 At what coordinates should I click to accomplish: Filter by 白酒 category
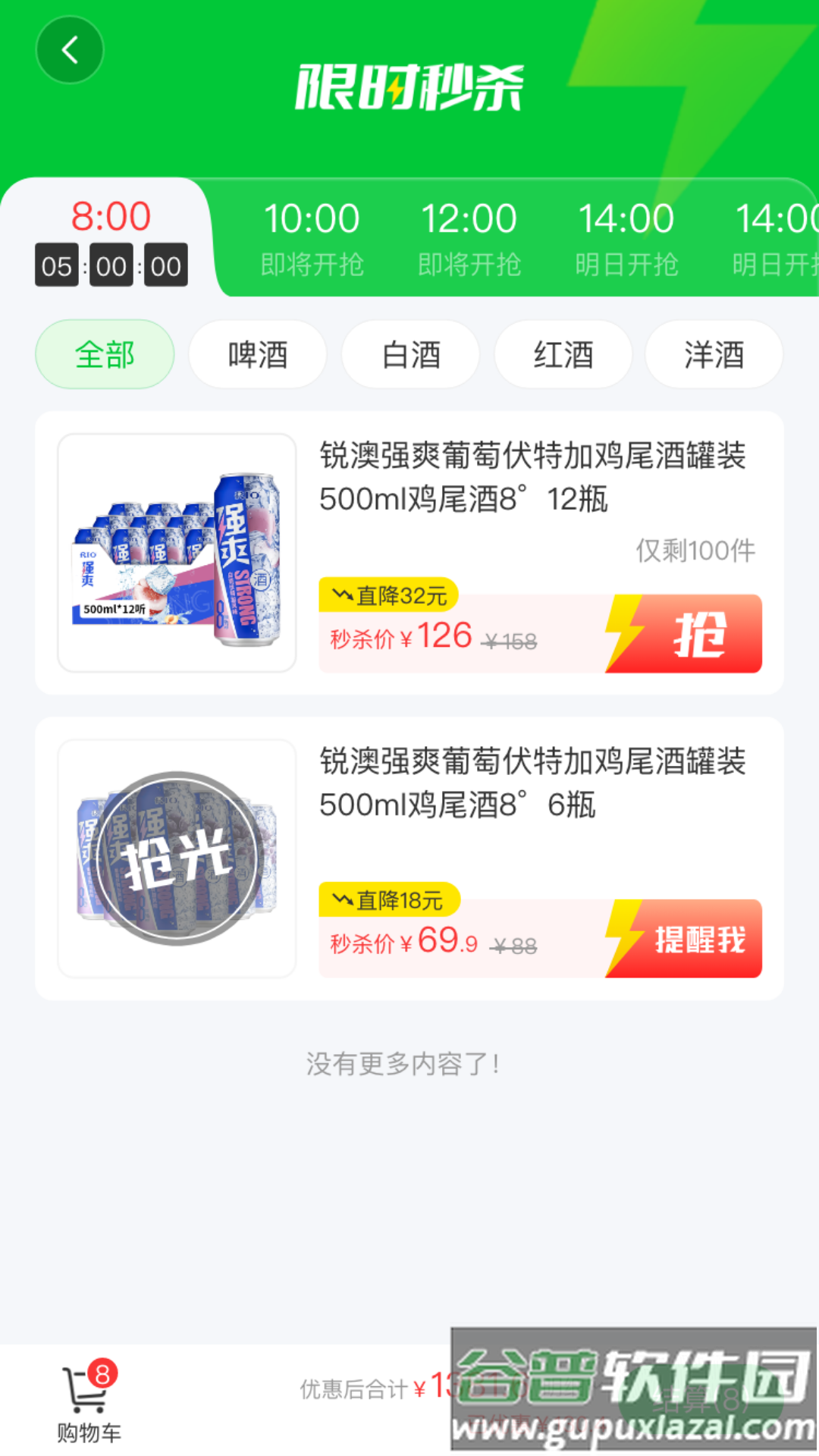pyautogui.click(x=410, y=355)
